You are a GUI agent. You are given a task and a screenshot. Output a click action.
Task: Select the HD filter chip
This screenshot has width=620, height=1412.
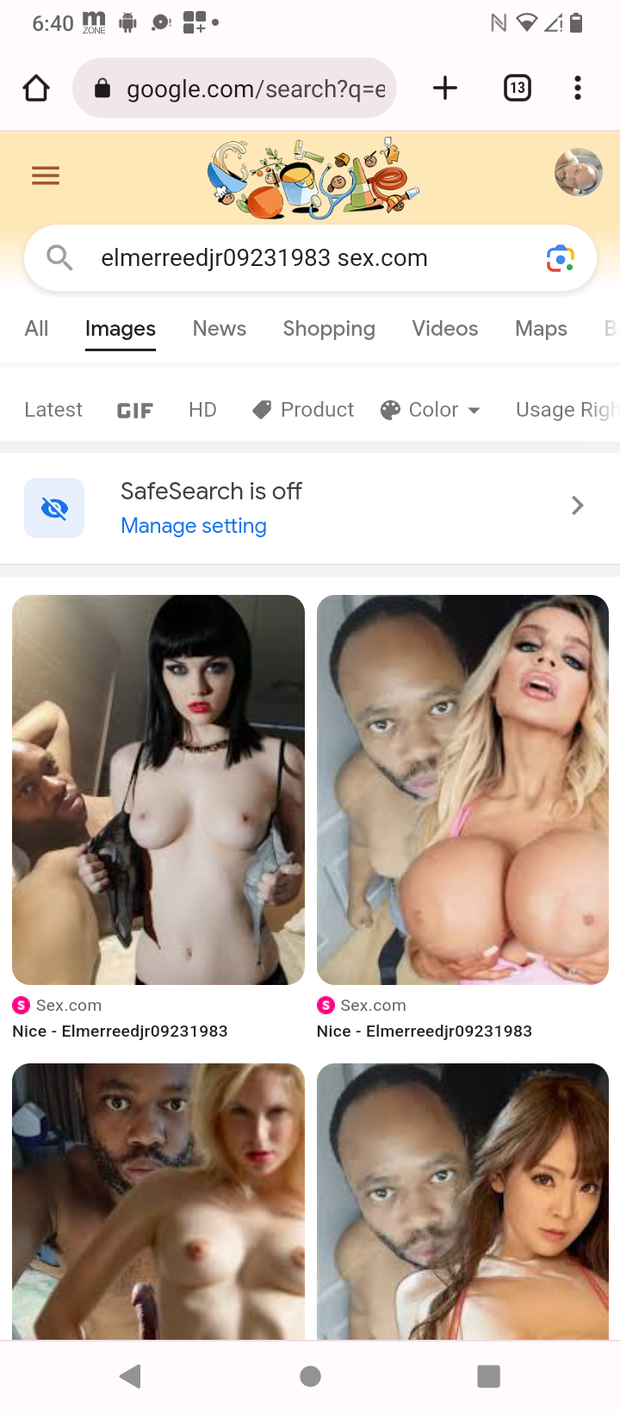202,409
